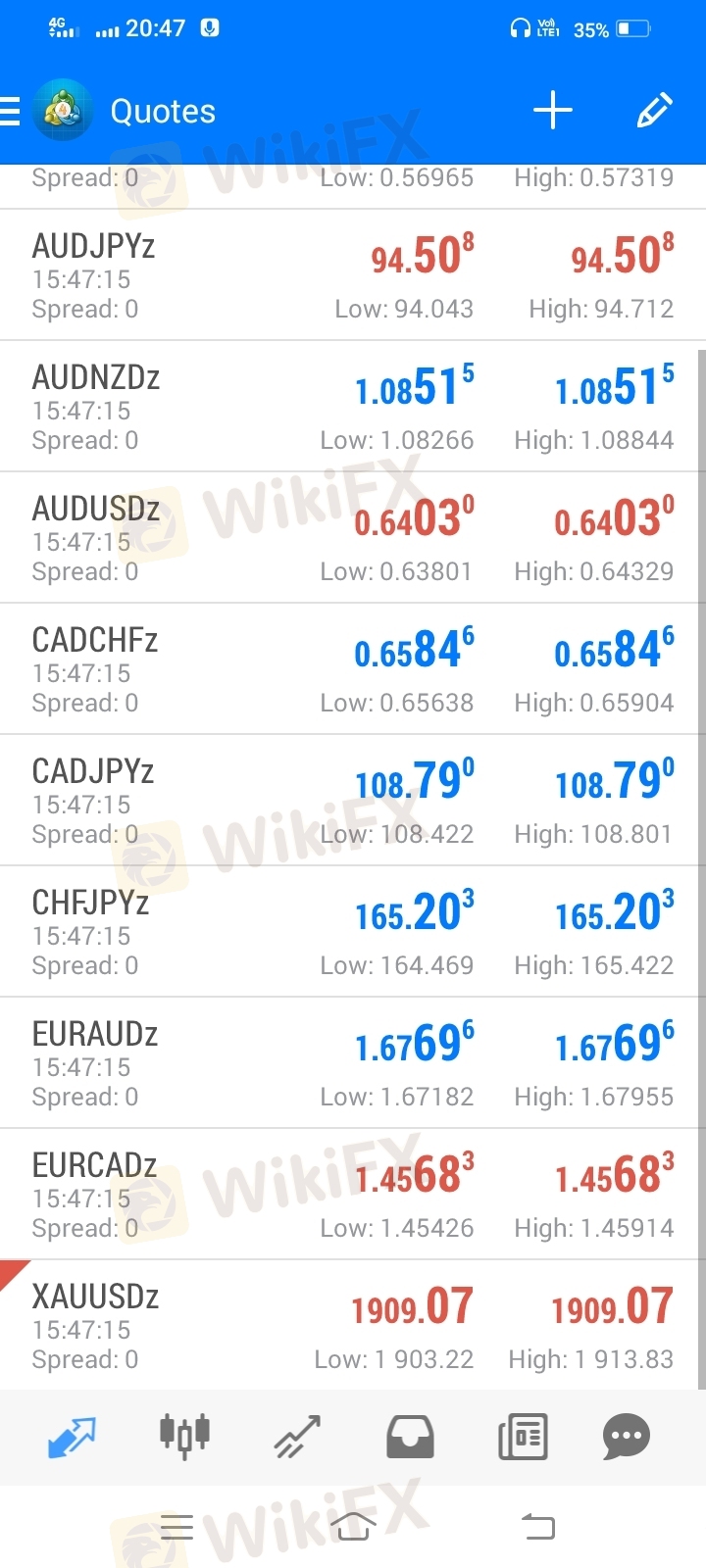The height and width of the screenshot is (1568, 706).
Task: Open the History tab
Action: click(x=410, y=1437)
